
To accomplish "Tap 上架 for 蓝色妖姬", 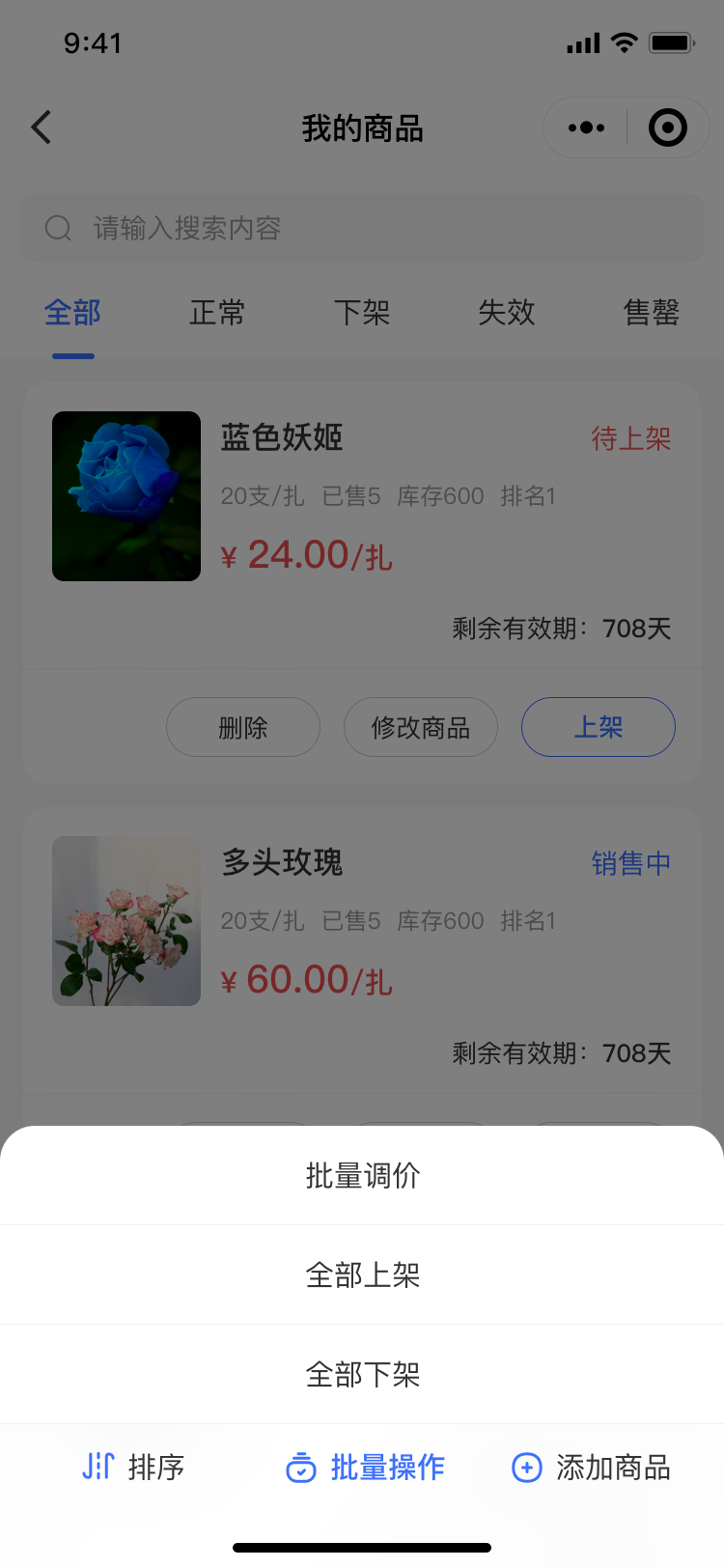I will (599, 727).
